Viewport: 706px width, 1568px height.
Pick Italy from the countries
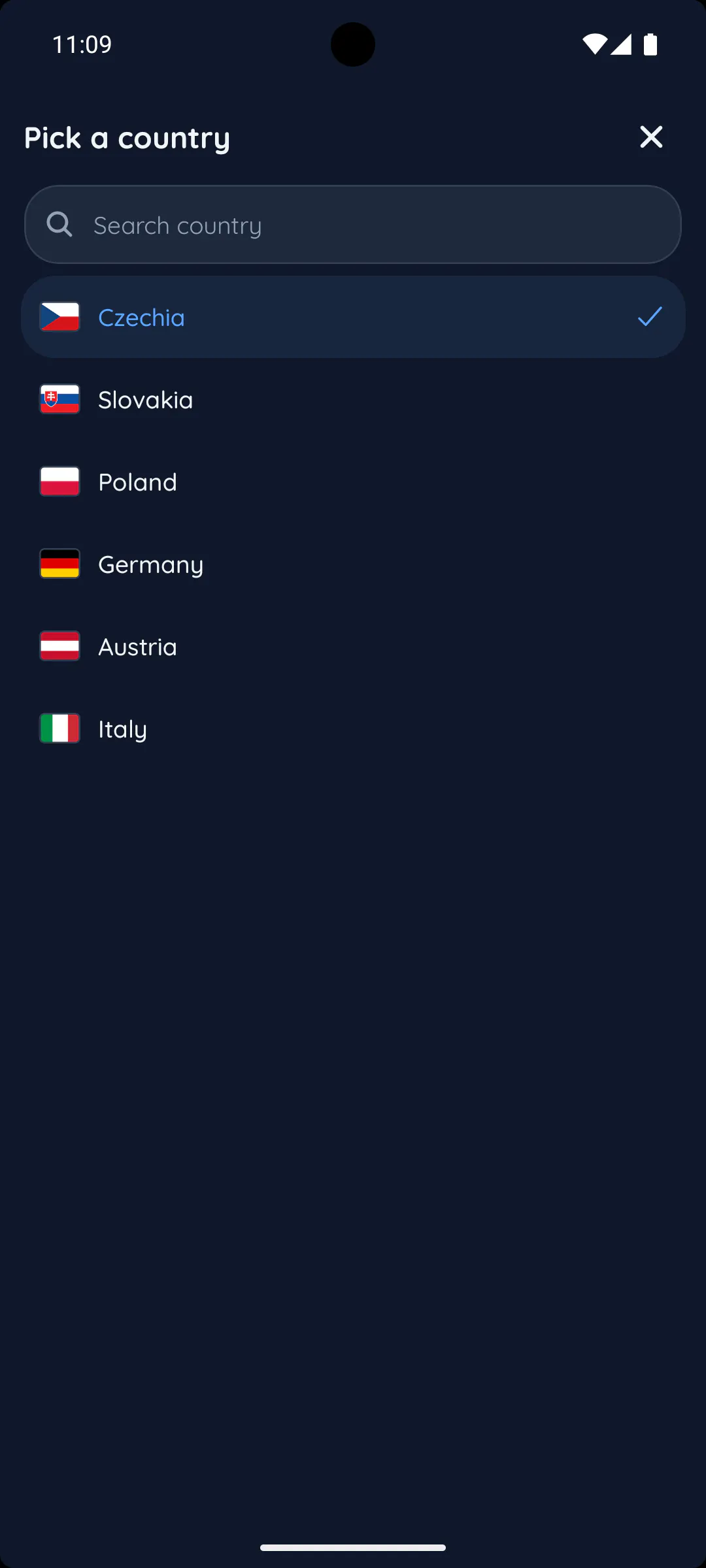tap(353, 728)
